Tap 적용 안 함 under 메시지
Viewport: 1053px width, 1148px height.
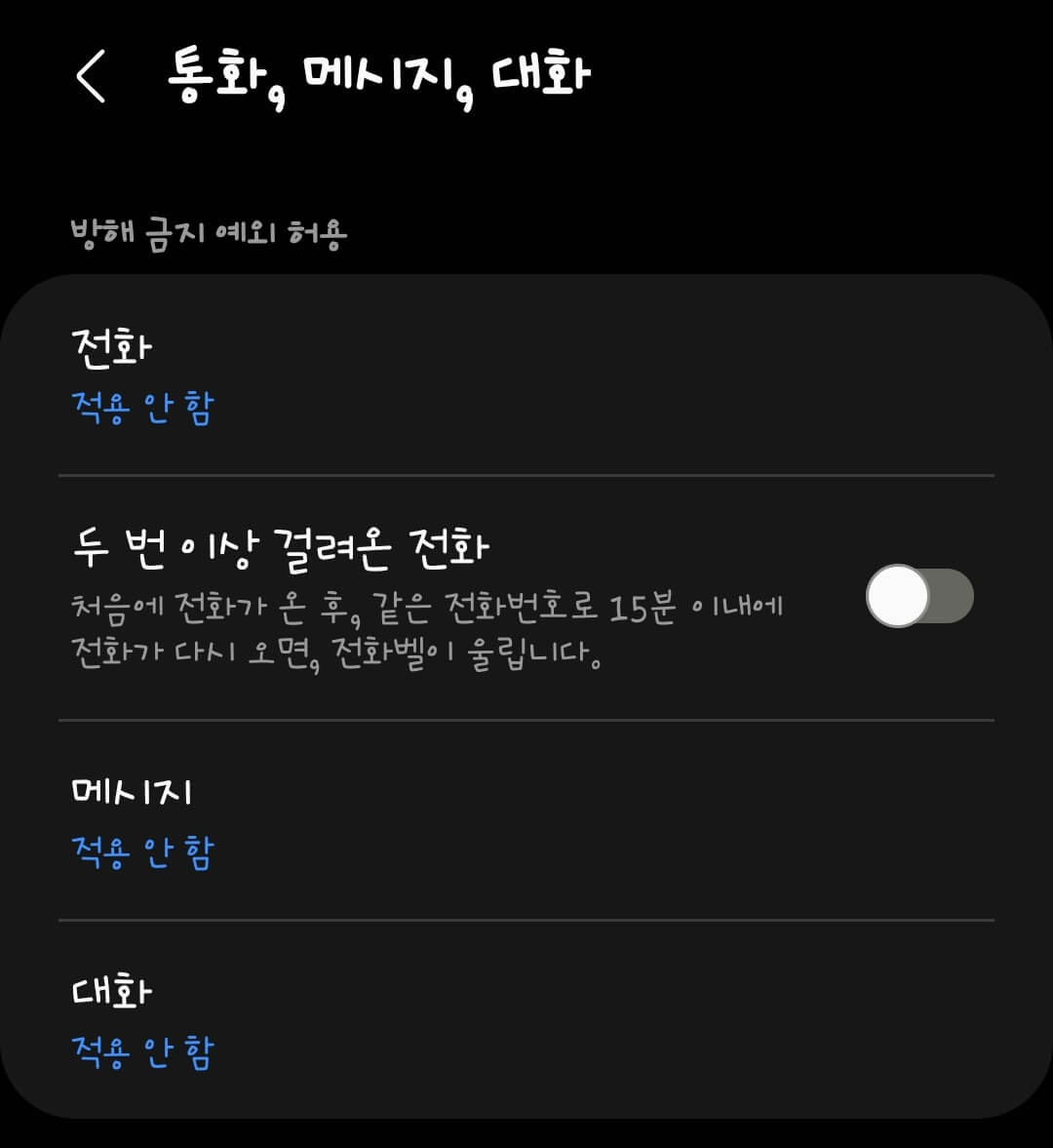pos(140,851)
